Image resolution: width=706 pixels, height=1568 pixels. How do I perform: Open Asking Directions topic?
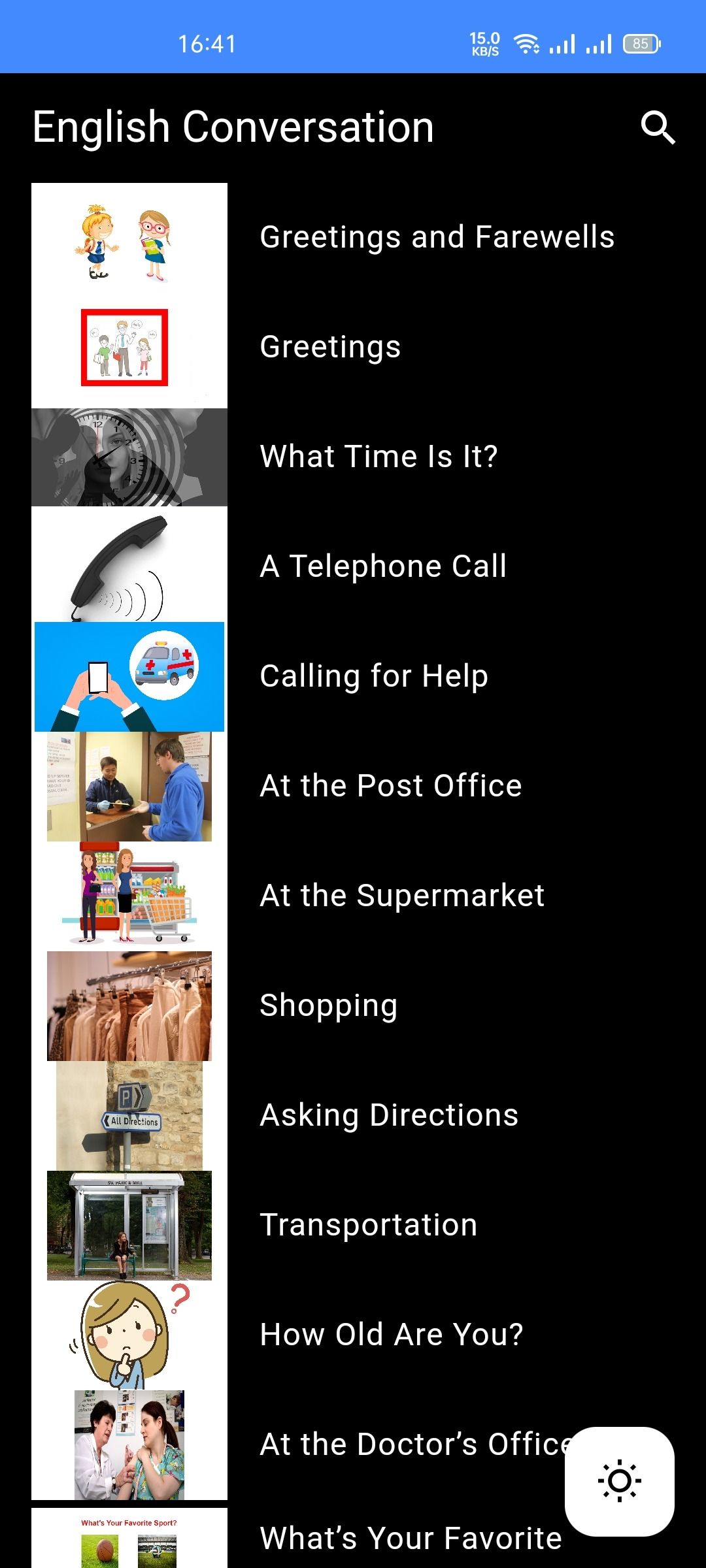[389, 1115]
